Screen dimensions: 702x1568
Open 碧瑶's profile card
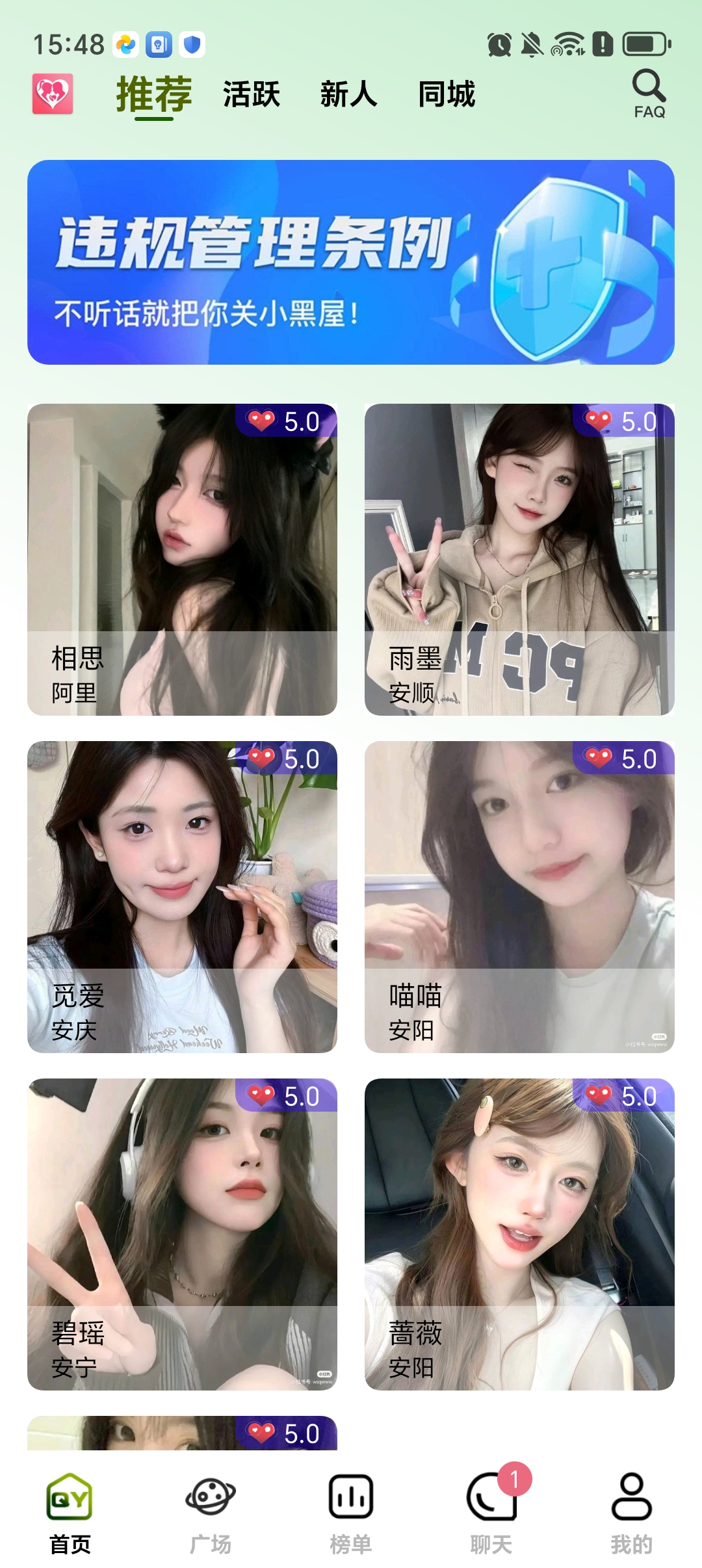tap(182, 1234)
